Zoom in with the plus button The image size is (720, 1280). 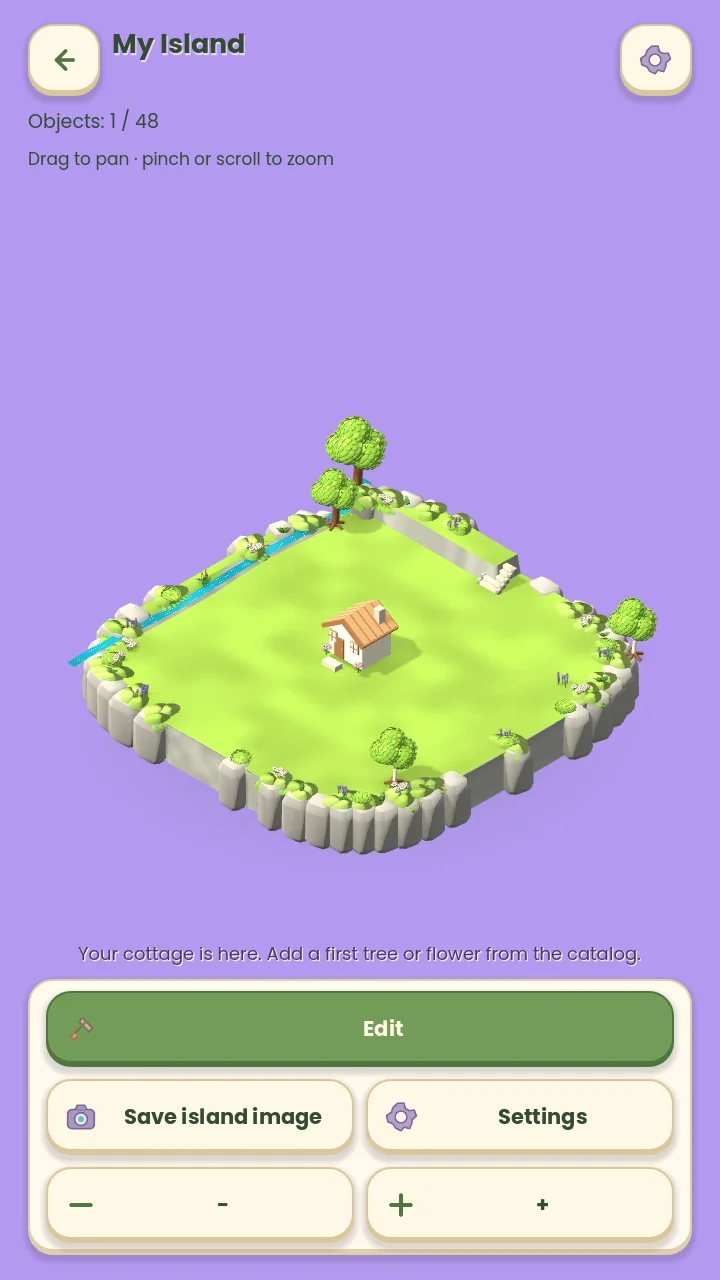click(x=520, y=1204)
